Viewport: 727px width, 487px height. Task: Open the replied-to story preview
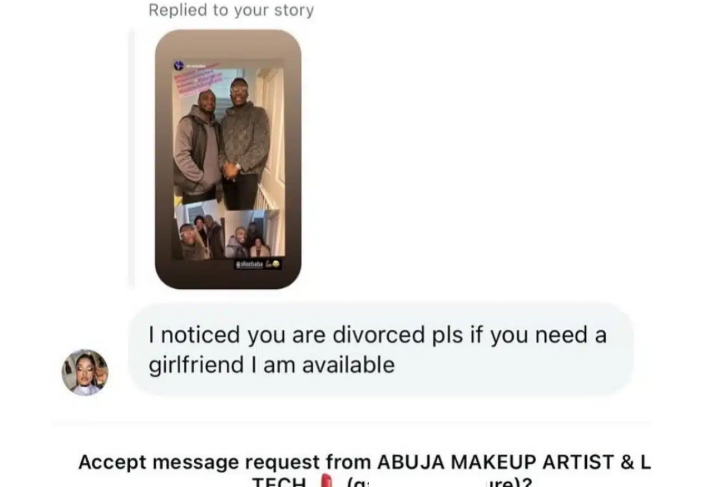pos(228,159)
